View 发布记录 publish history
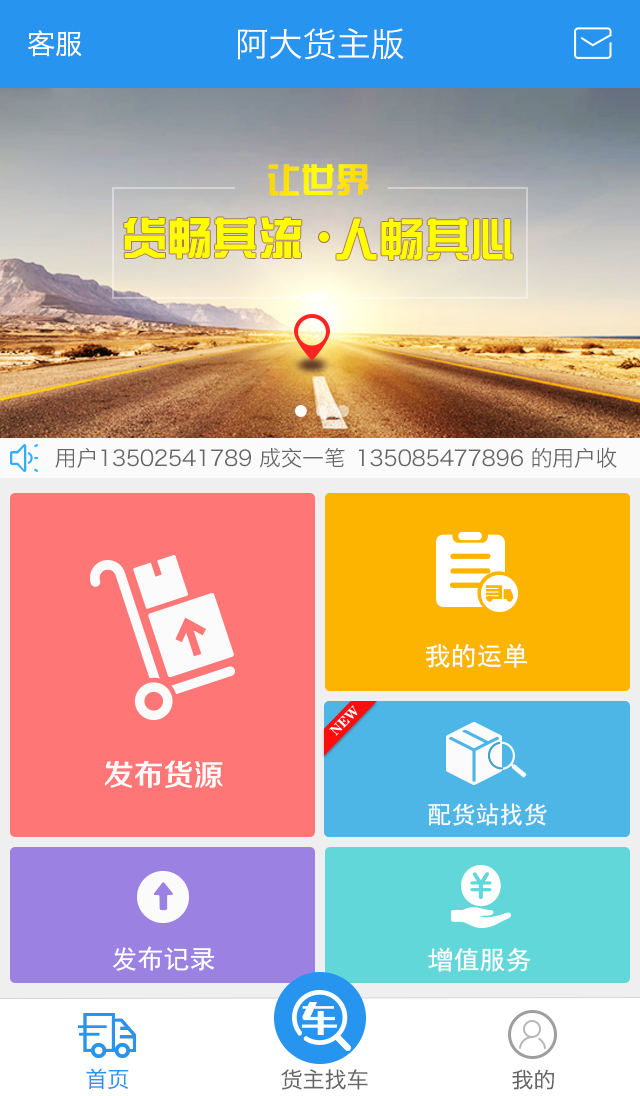Screen dimensions: 640x1096 click(162, 915)
